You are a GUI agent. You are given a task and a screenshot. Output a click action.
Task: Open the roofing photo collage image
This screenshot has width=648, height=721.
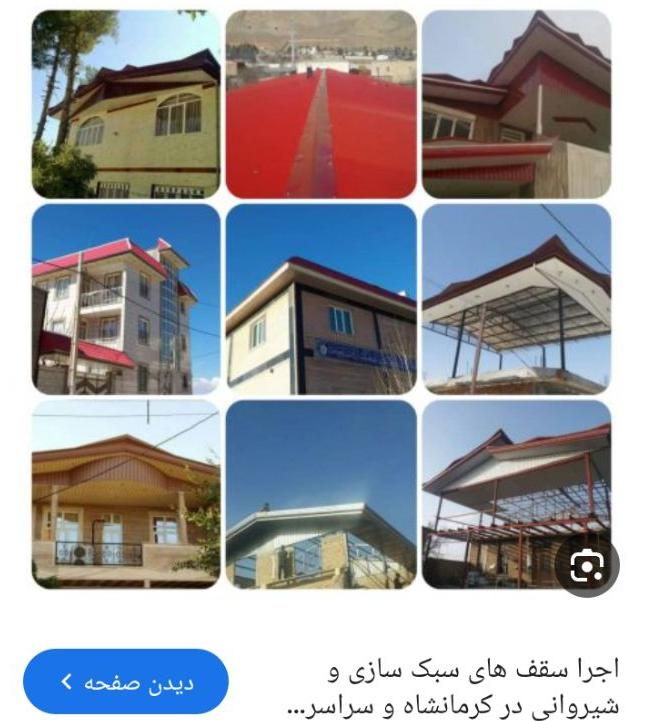321,298
